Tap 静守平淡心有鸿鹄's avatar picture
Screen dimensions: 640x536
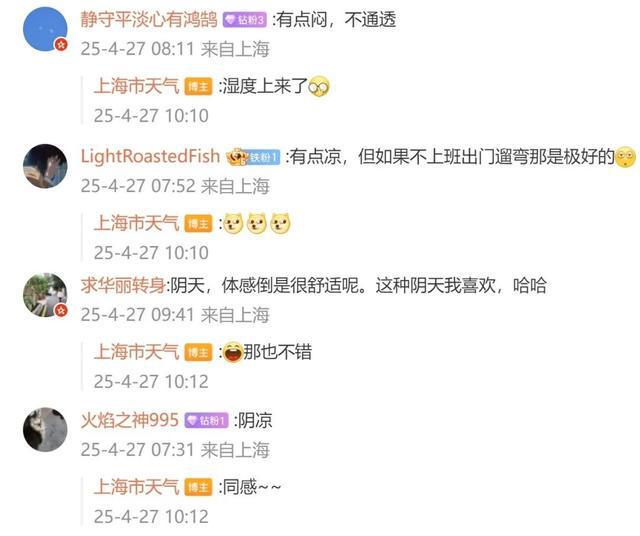tap(44, 28)
